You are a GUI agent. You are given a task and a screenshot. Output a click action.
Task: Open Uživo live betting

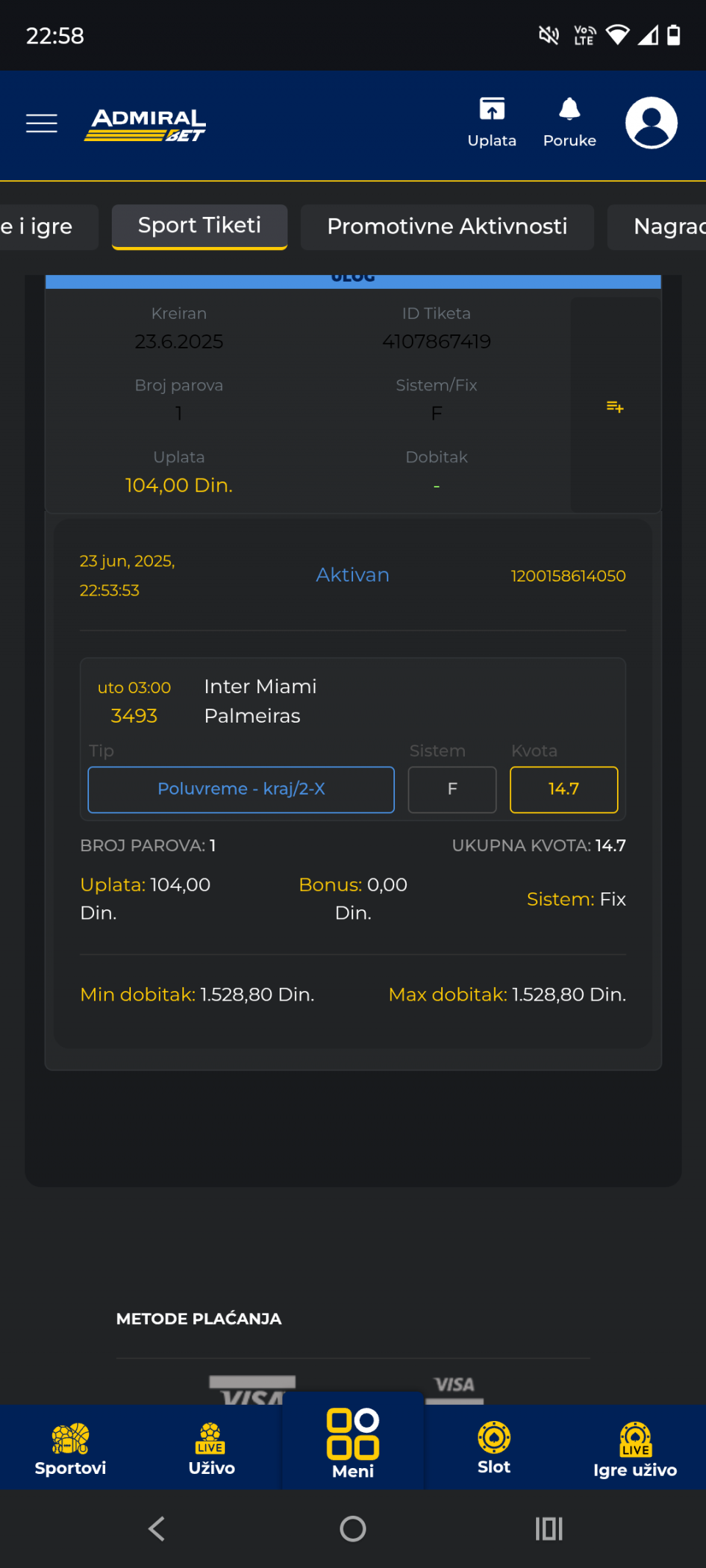pyautogui.click(x=212, y=1449)
